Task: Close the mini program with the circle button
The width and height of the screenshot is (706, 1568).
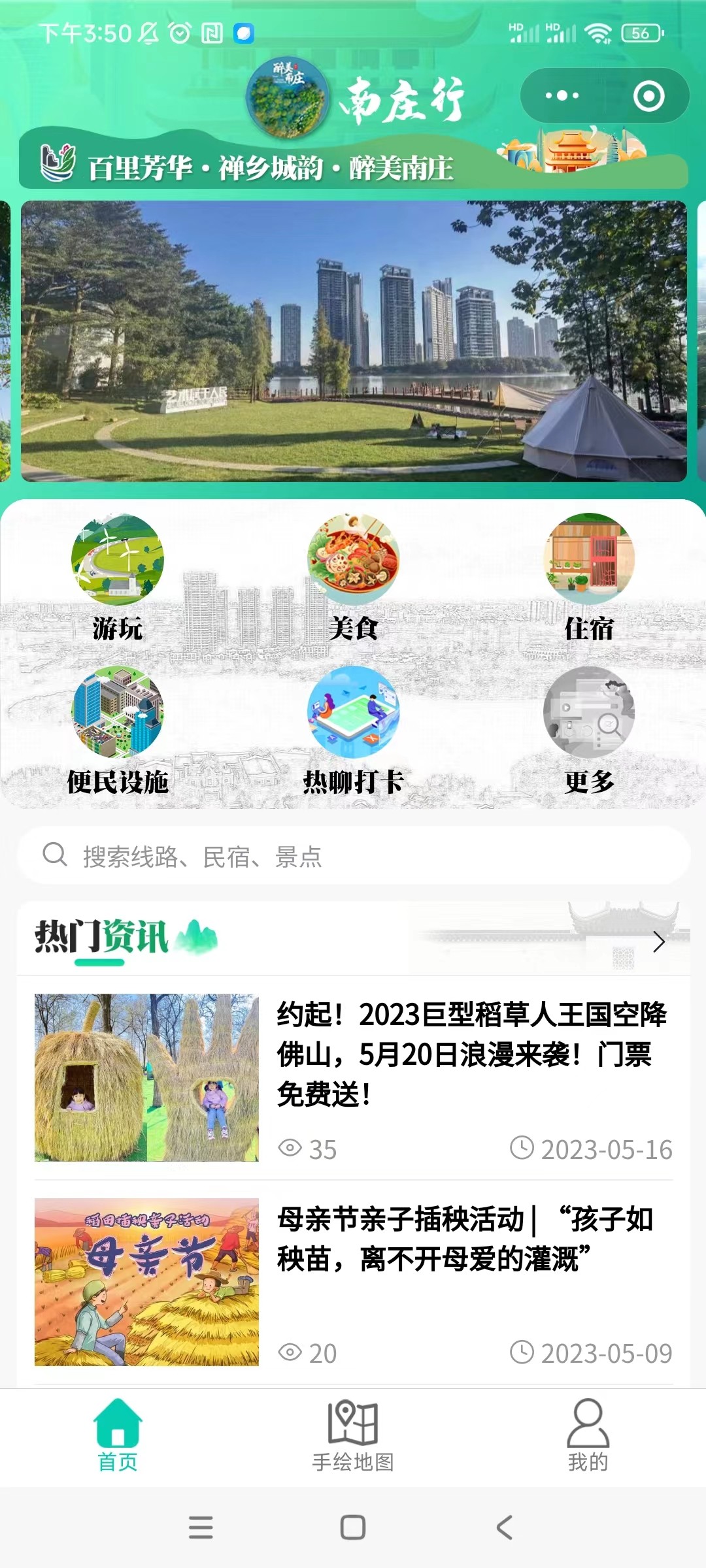Action: click(x=648, y=96)
